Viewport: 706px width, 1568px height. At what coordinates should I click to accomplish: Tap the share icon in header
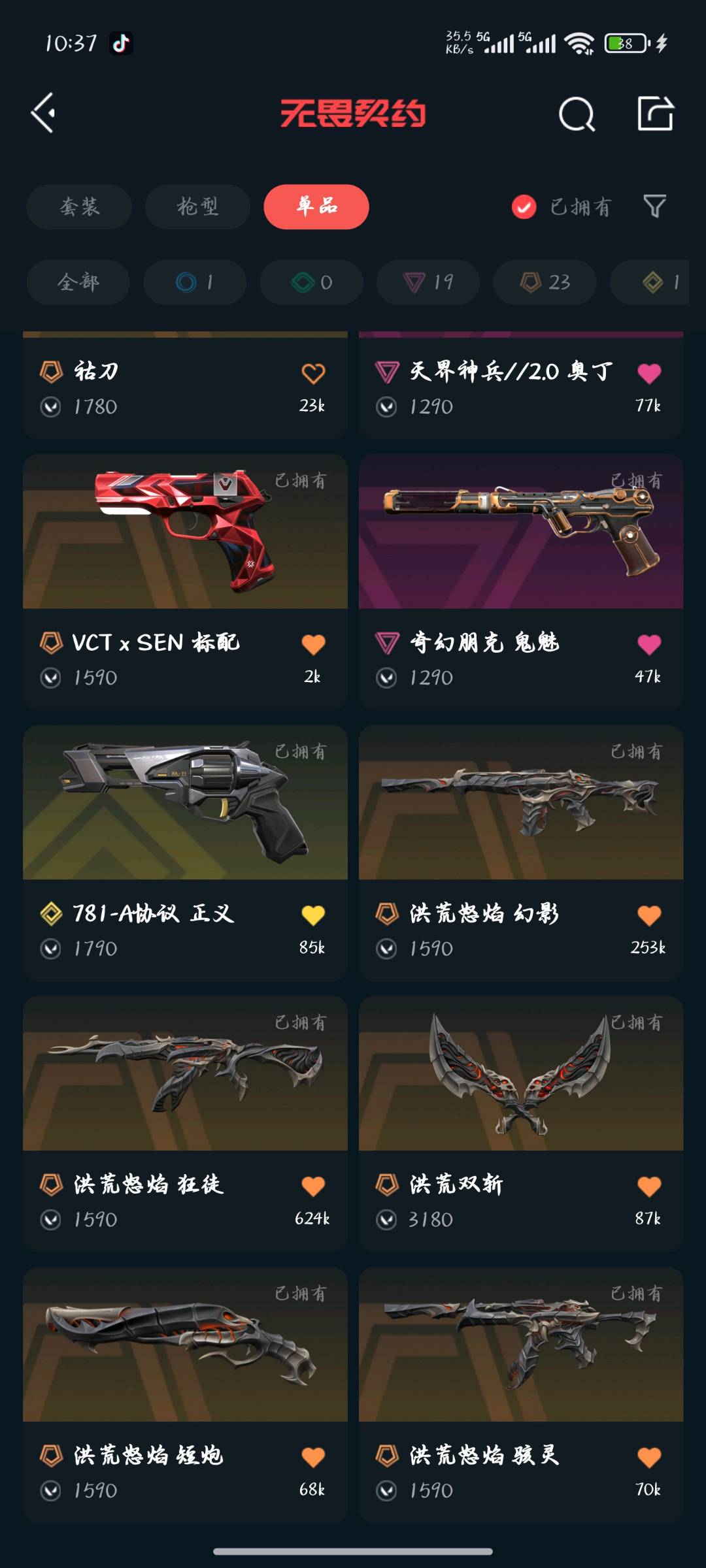pos(656,114)
